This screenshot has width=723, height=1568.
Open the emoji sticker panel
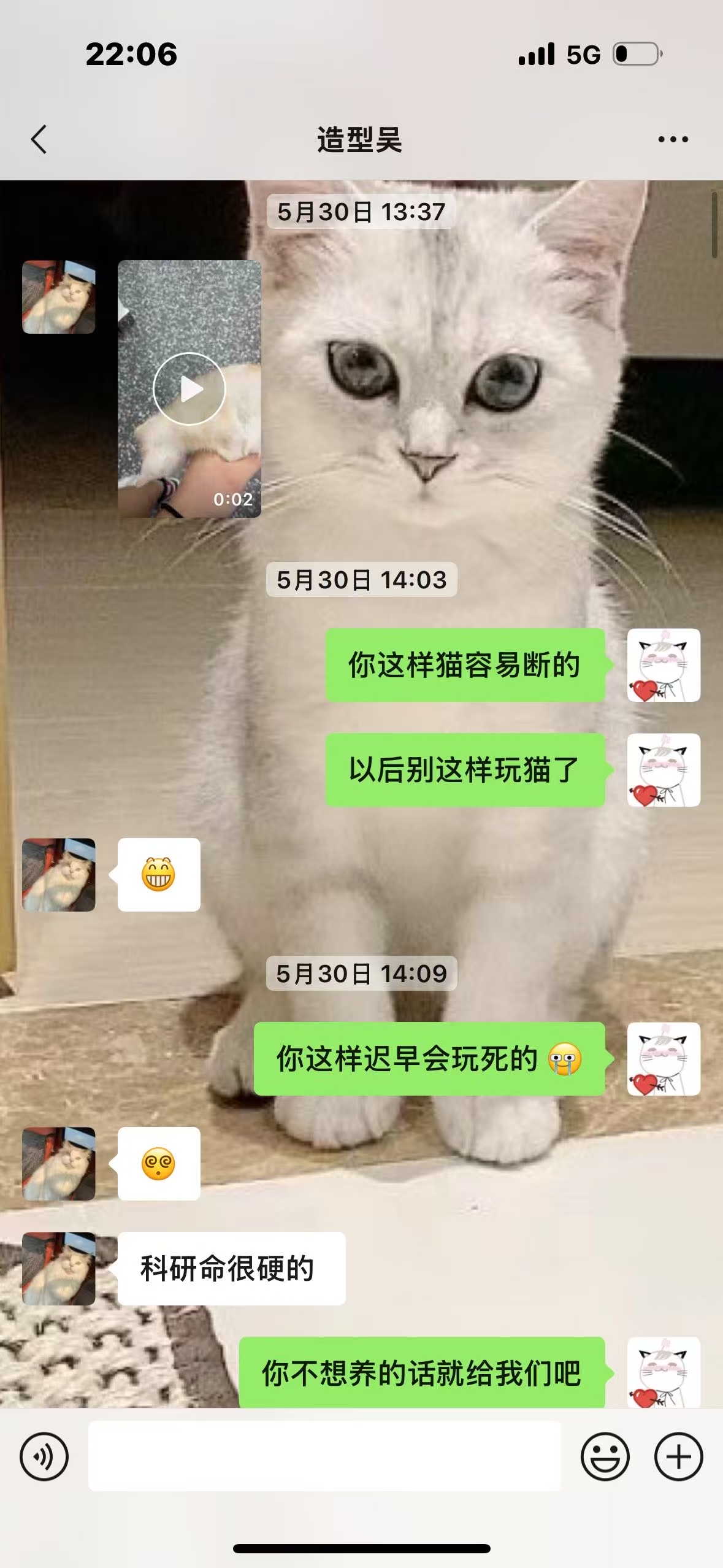[x=605, y=1456]
